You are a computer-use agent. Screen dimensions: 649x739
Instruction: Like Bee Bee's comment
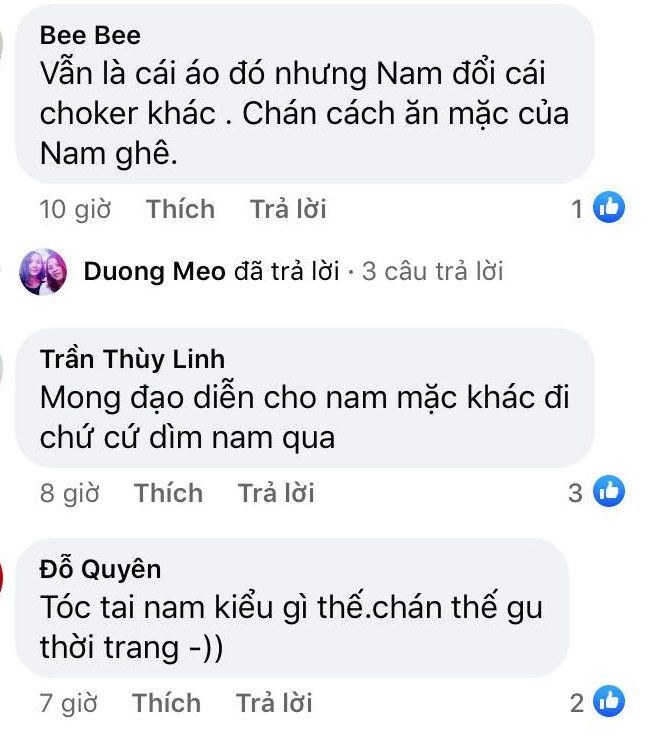point(180,209)
